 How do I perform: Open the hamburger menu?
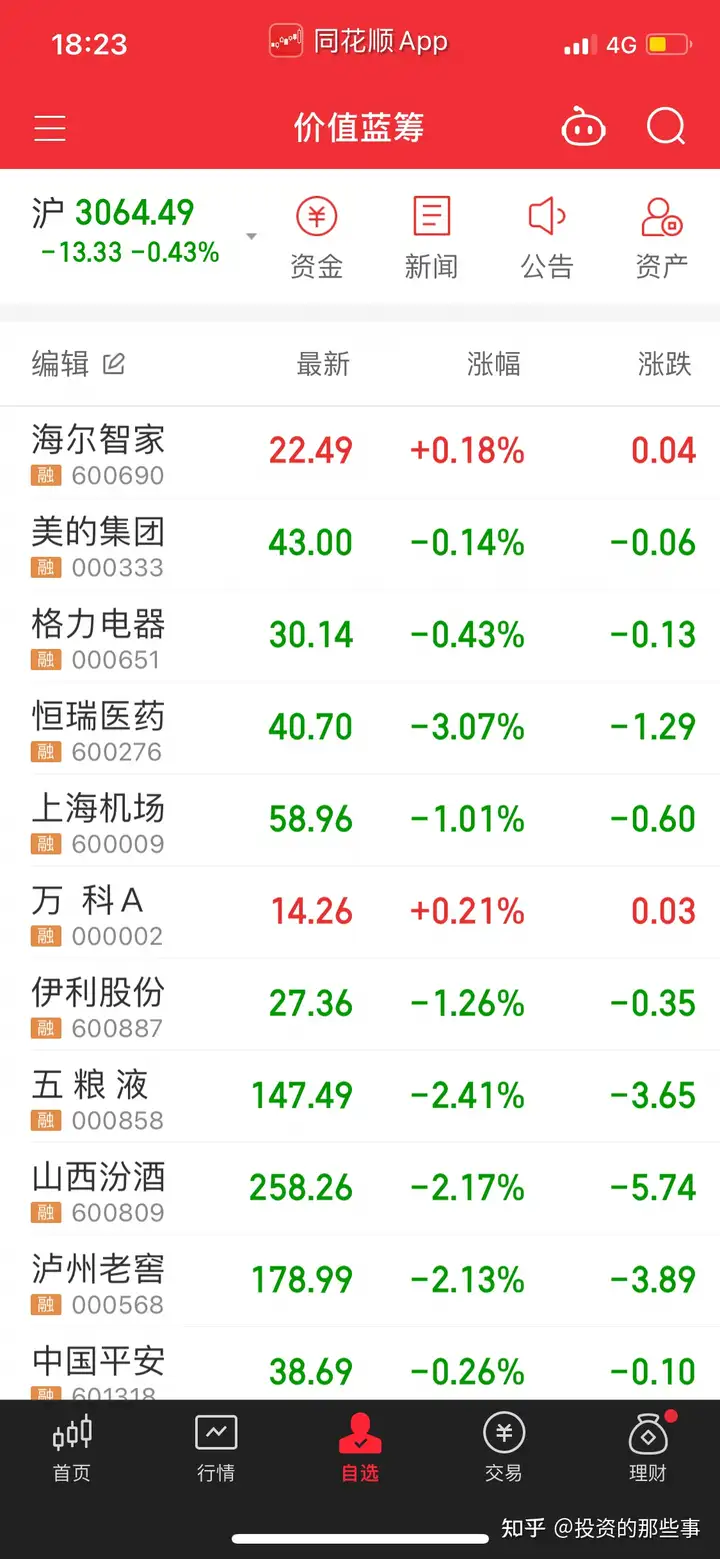coord(50,128)
